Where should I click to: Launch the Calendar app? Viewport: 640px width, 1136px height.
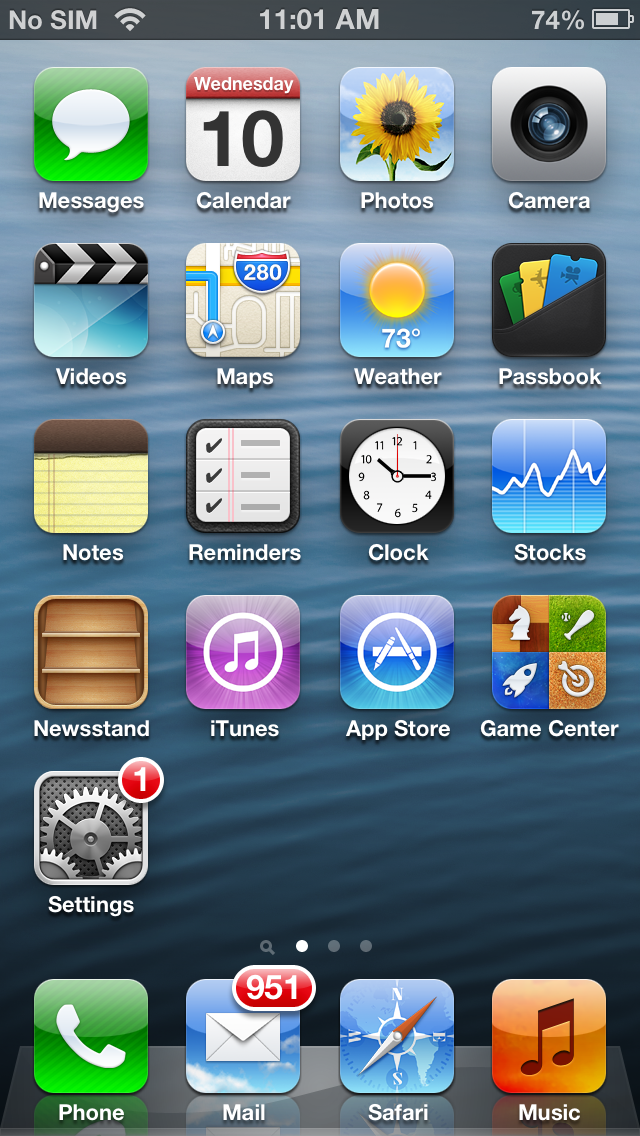(x=243, y=124)
